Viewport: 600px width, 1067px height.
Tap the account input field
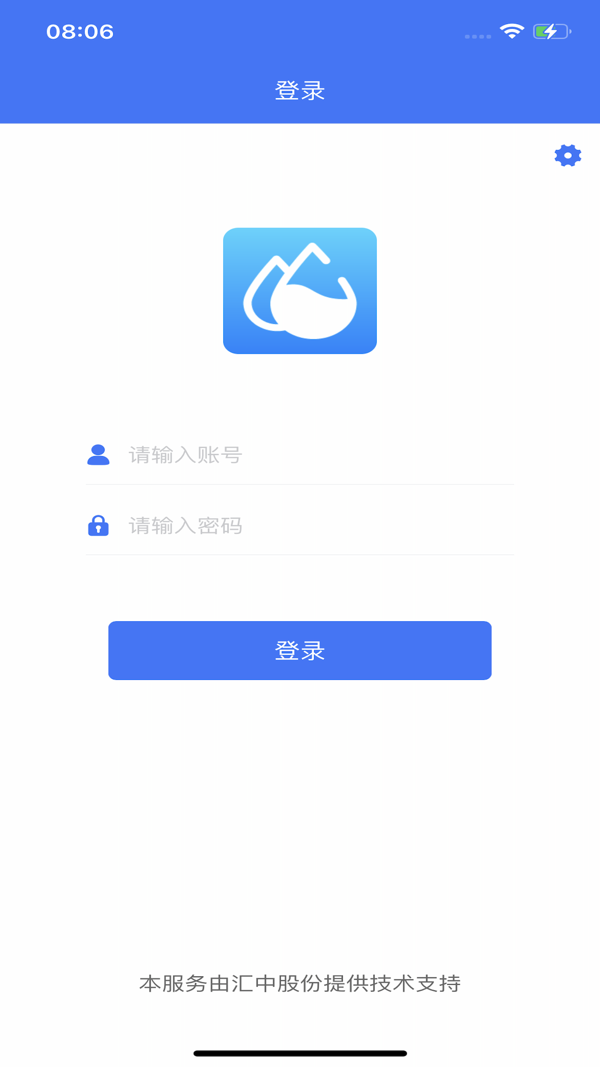[320, 455]
